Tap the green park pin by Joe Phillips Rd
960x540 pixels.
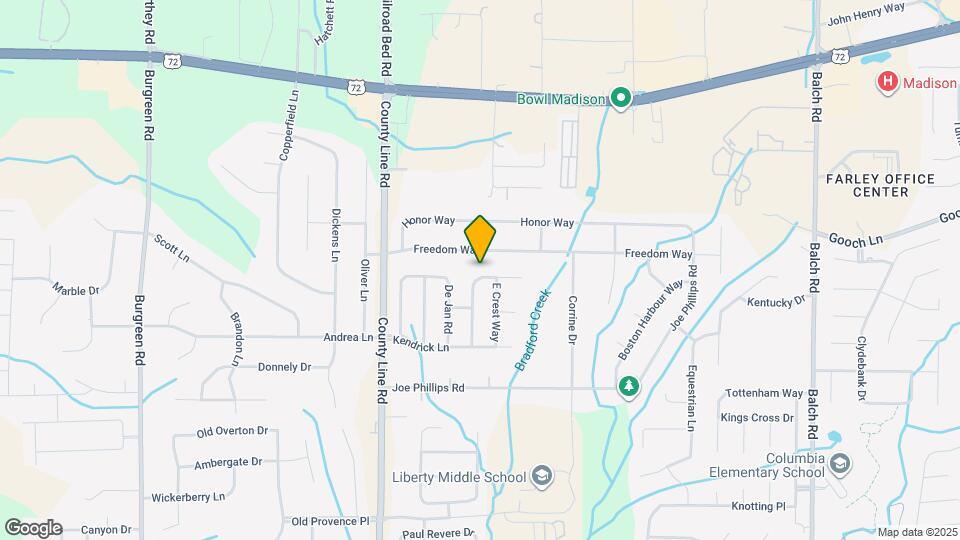point(628,386)
